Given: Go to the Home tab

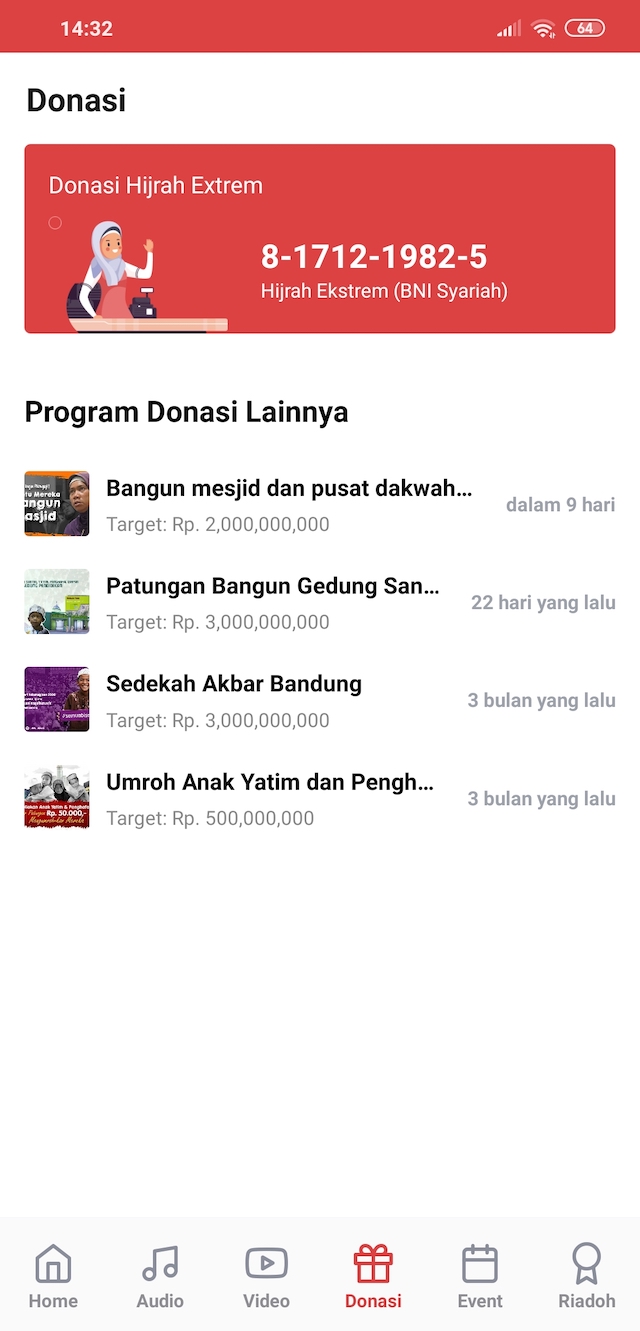Looking at the screenshot, I should point(53,1275).
